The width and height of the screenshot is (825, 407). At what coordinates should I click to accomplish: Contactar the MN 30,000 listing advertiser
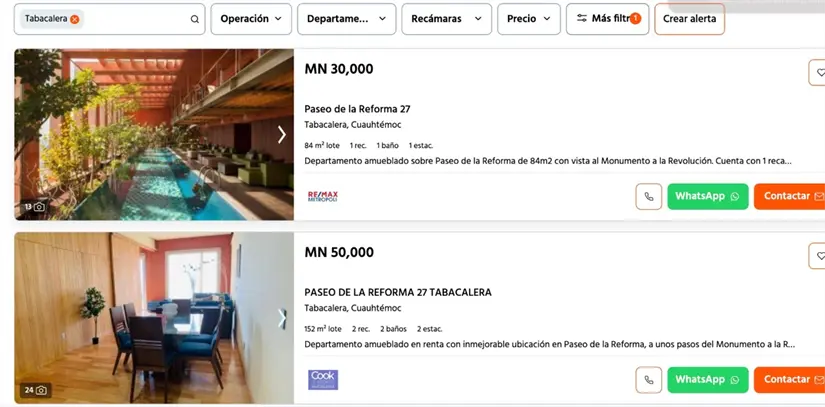point(790,197)
